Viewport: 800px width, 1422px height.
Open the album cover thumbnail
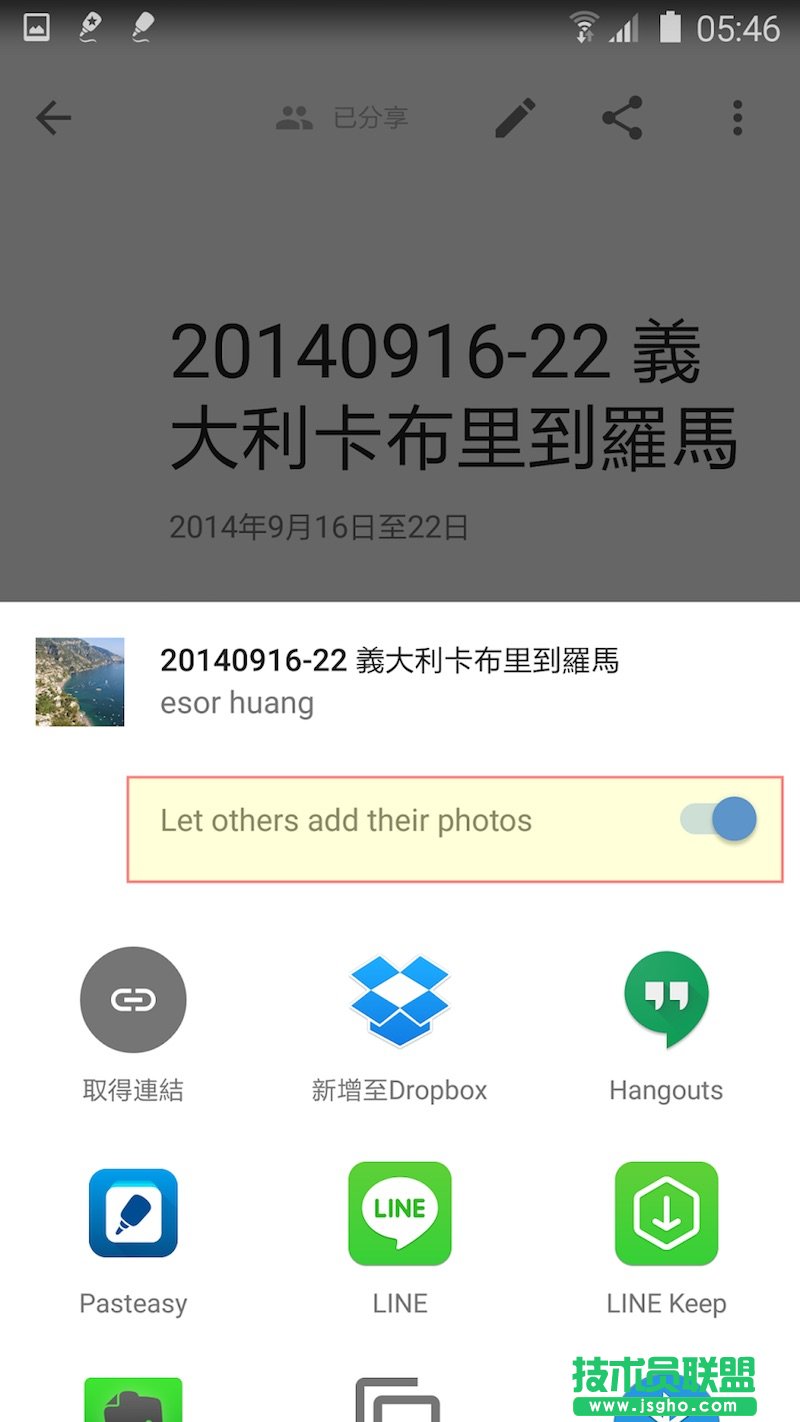click(x=79, y=681)
